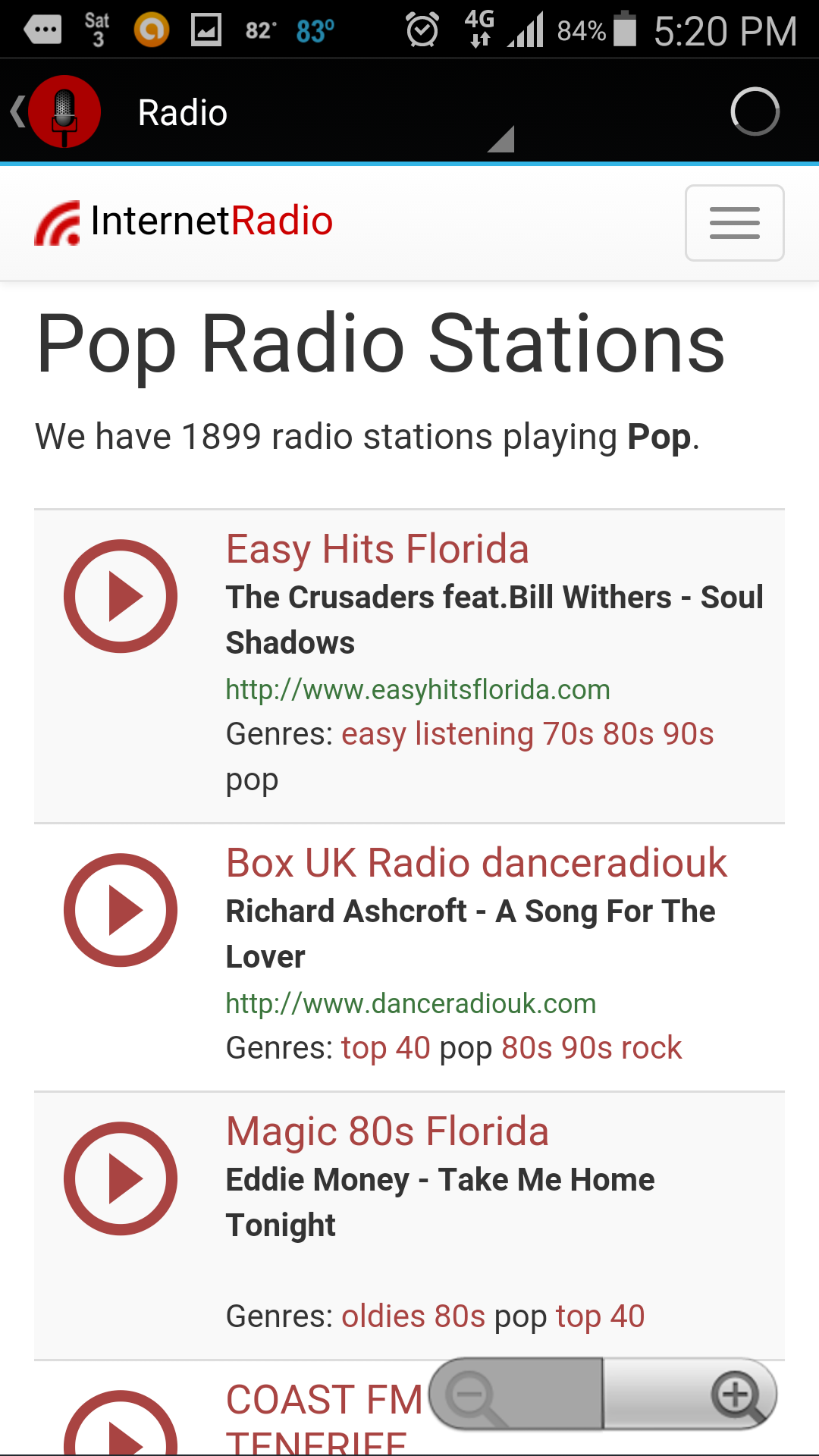The image size is (819, 1456).
Task: Play the Easy Hits Florida station
Action: [x=121, y=596]
